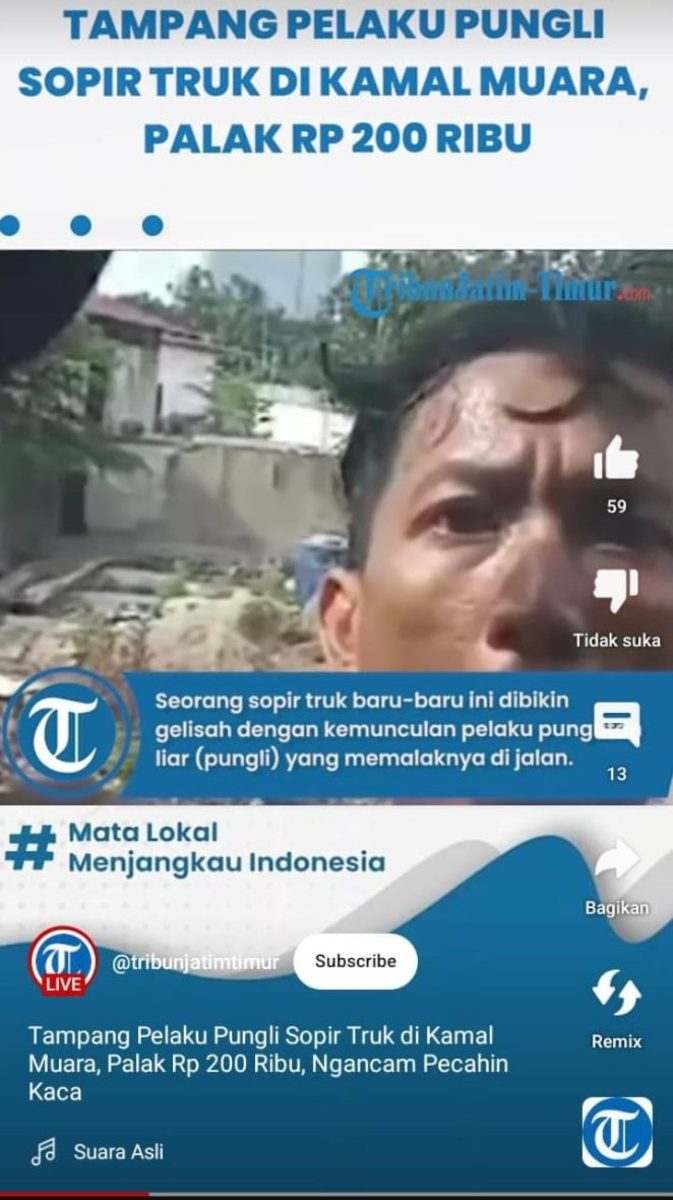This screenshot has height=1200, width=673.
Task: Share this video via Bagikan
Action: [616, 860]
